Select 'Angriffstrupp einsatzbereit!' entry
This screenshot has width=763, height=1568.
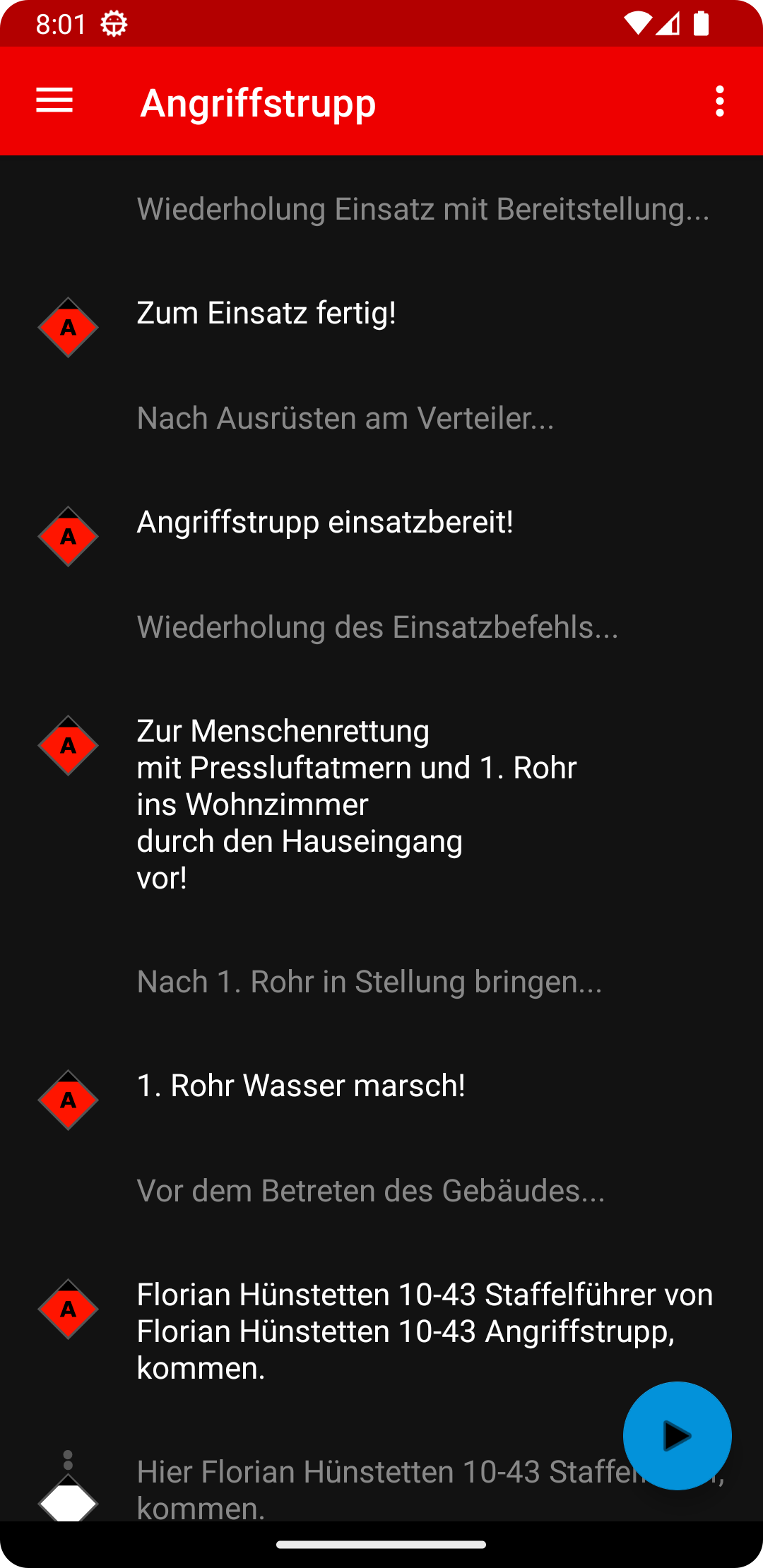[325, 523]
